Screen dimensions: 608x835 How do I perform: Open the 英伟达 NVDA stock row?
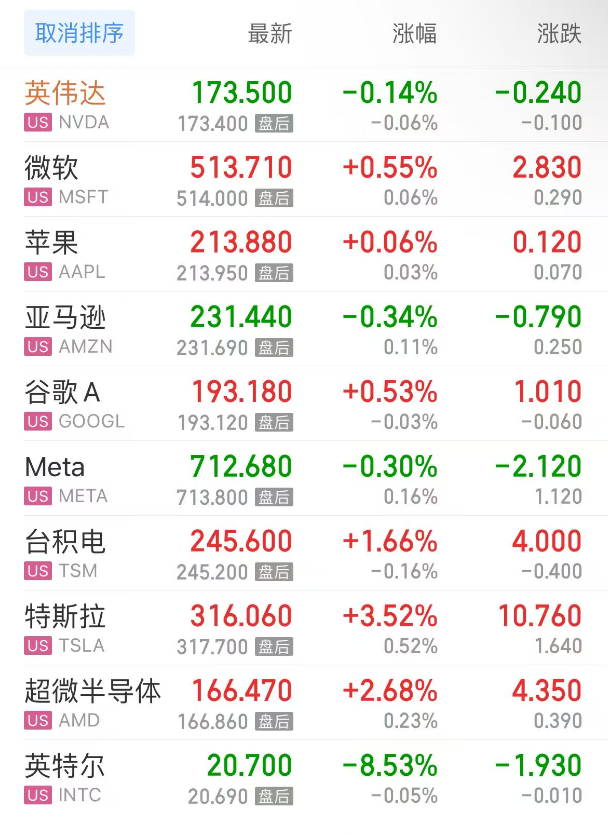[x=66, y=105]
